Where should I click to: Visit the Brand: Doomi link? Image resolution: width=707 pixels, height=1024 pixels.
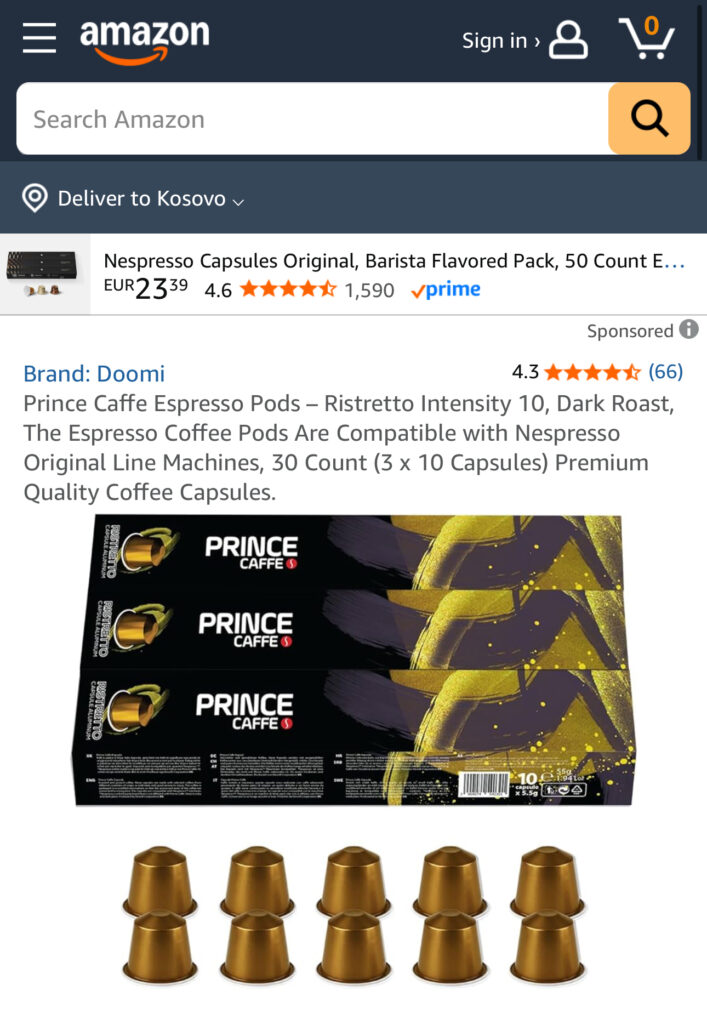(x=94, y=374)
